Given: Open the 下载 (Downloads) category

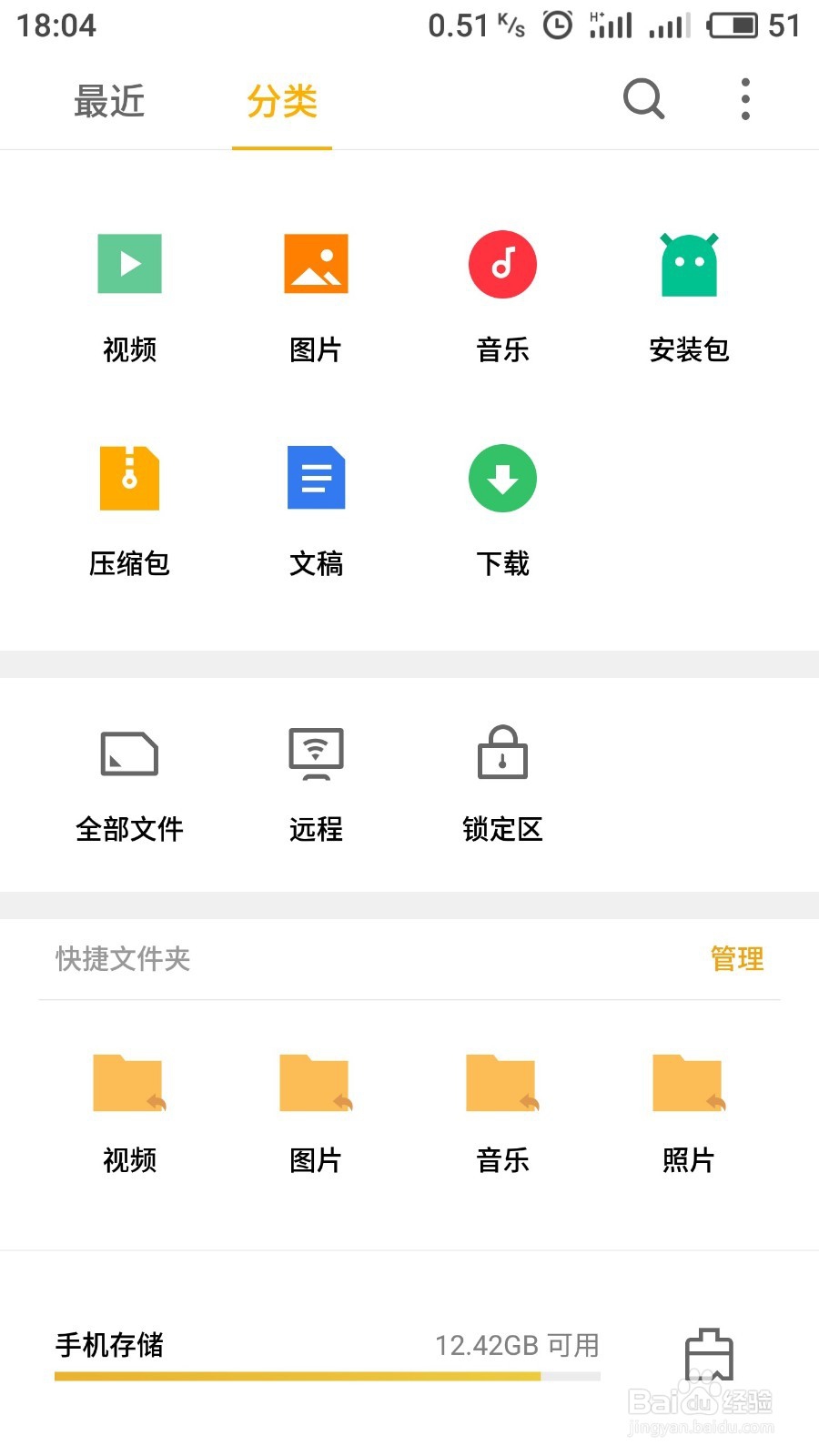Looking at the screenshot, I should [x=502, y=505].
